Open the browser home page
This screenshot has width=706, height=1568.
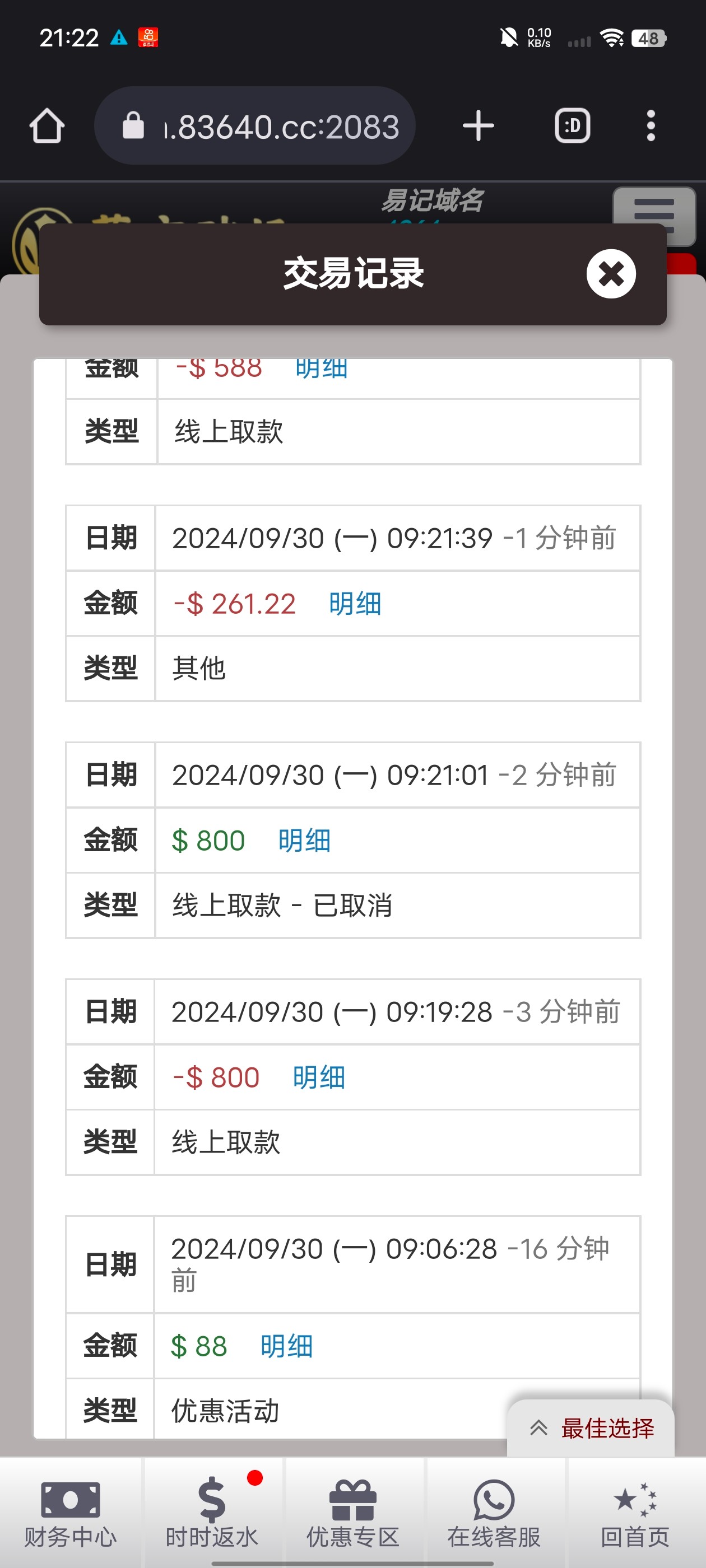pyautogui.click(x=47, y=126)
